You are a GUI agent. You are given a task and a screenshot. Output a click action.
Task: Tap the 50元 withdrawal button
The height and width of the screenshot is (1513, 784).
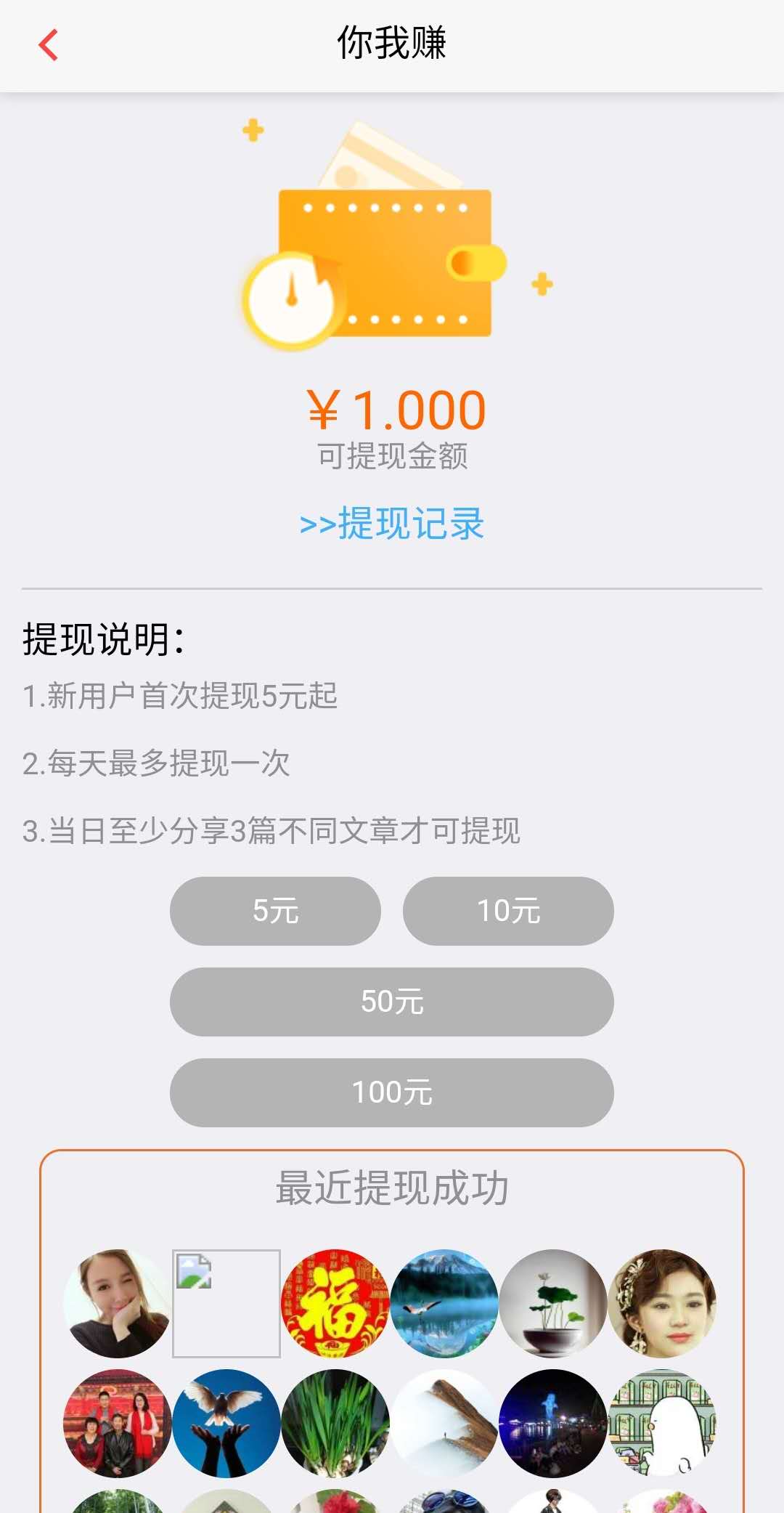point(392,1002)
